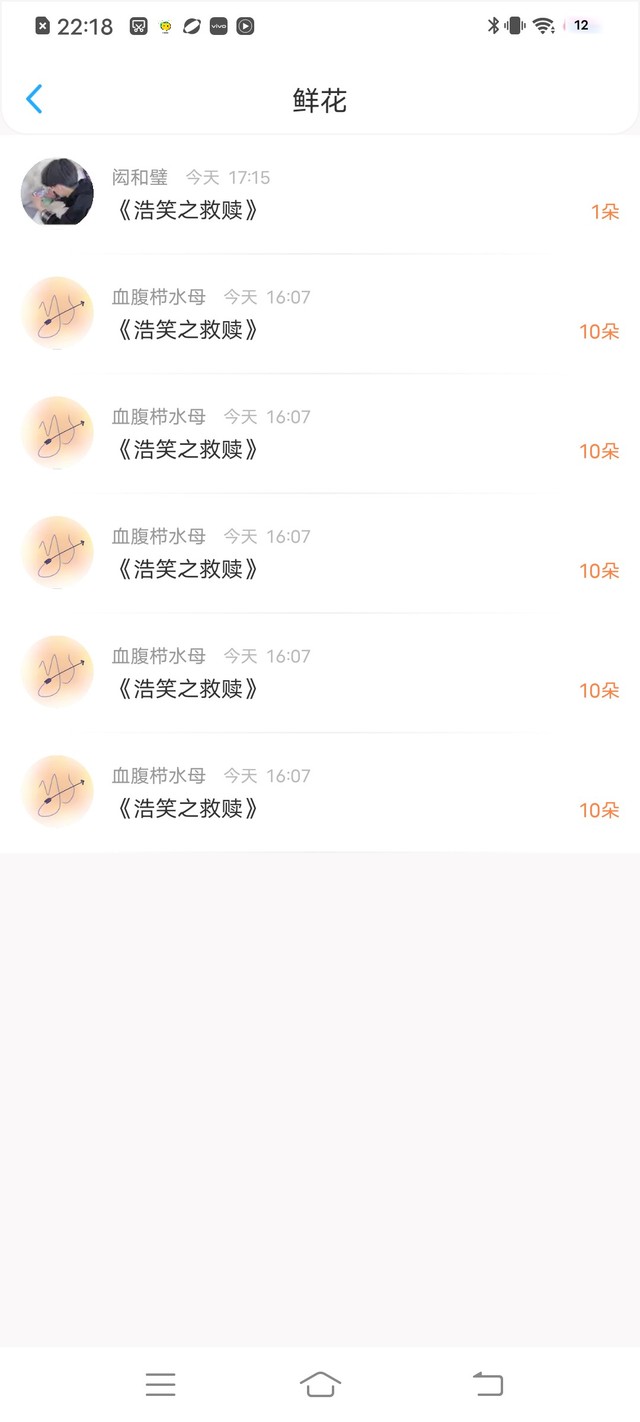
Task: Go back from the 鲜花 page
Action: pos(34,99)
